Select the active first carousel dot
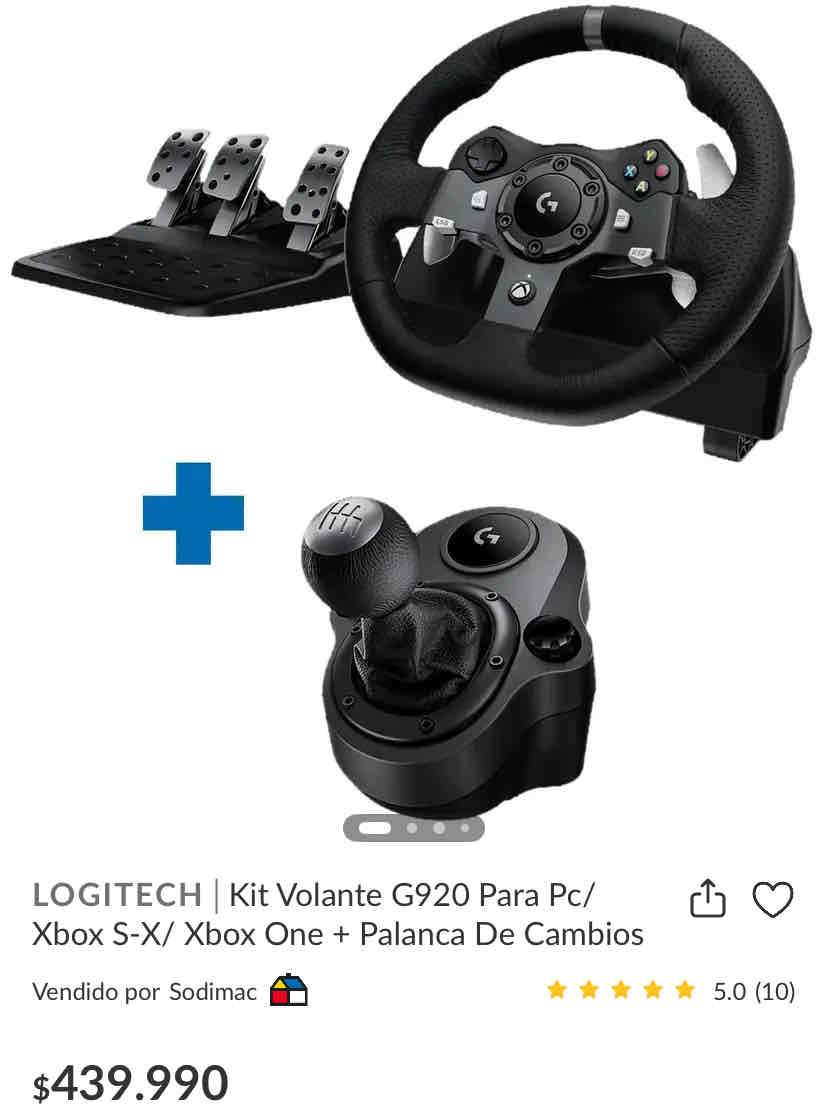828x1119 pixels. (x=375, y=828)
